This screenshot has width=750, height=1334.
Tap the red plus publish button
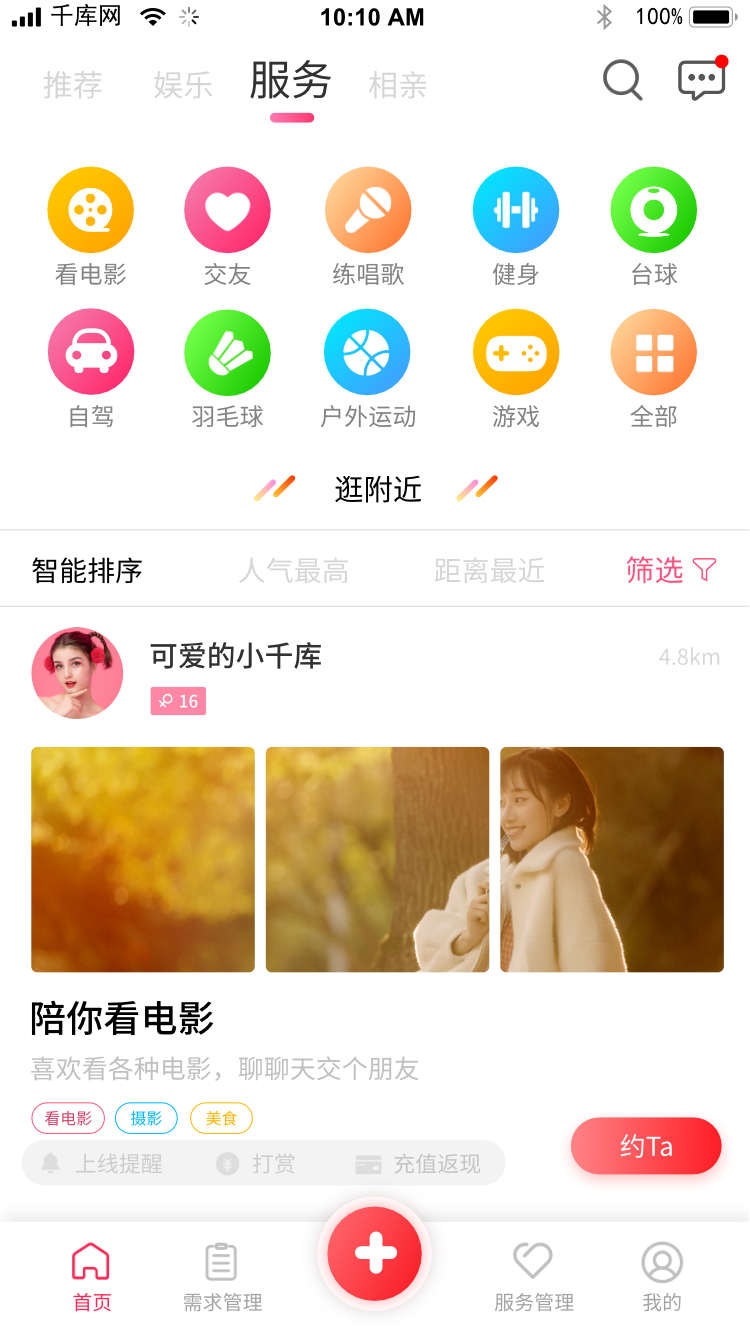(x=375, y=1253)
